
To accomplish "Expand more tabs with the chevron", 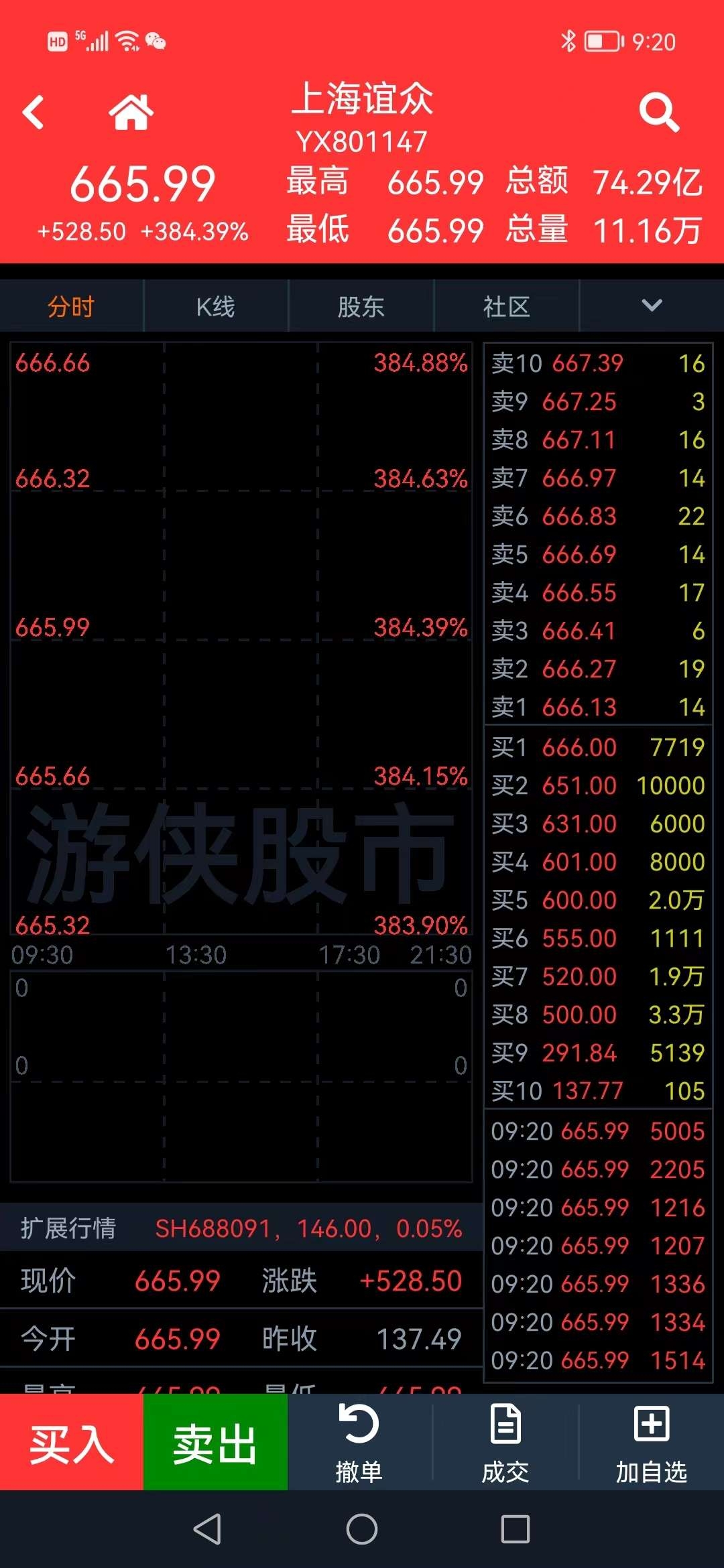I will click(652, 306).
